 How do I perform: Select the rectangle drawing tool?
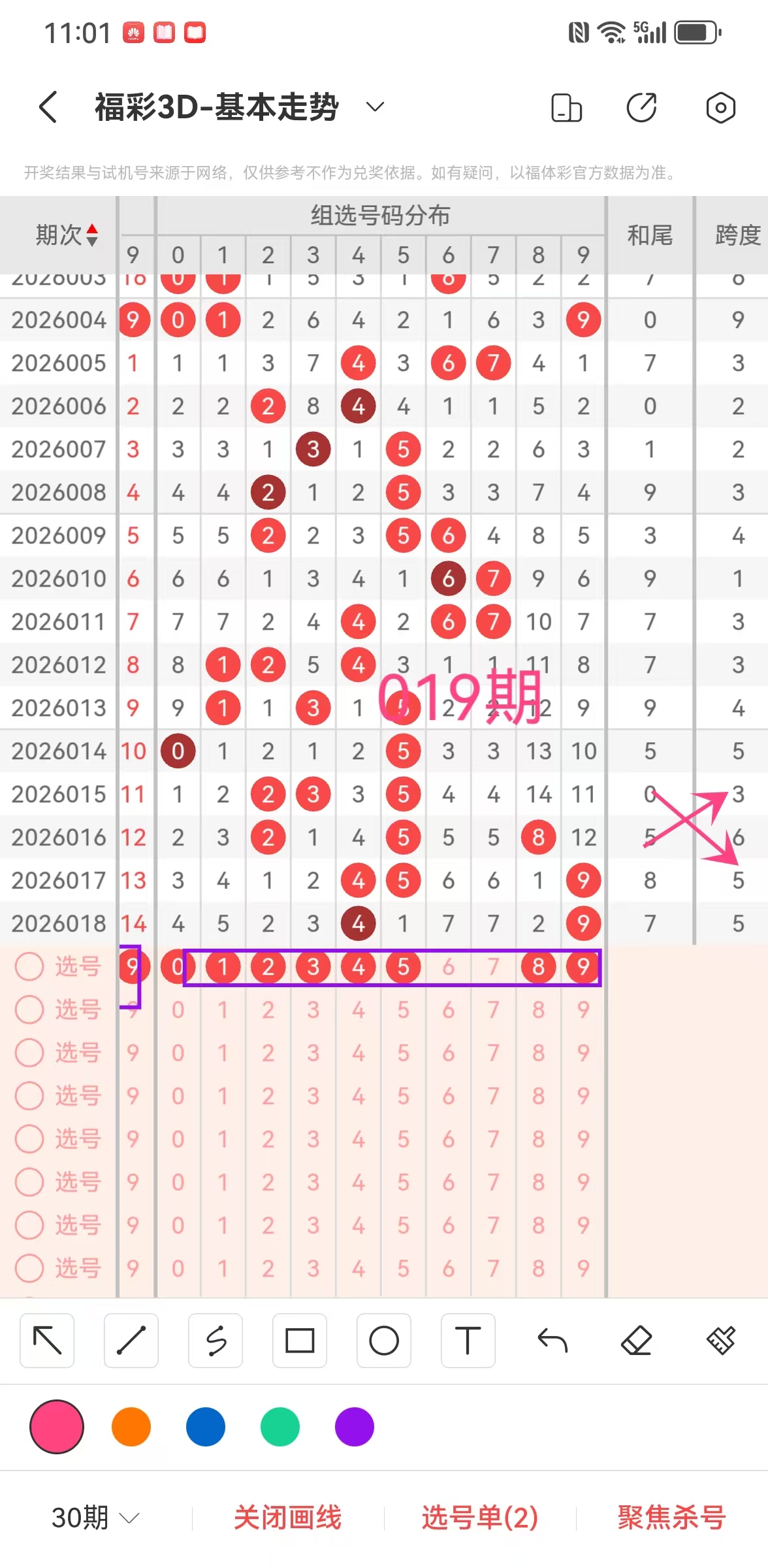click(x=300, y=1341)
